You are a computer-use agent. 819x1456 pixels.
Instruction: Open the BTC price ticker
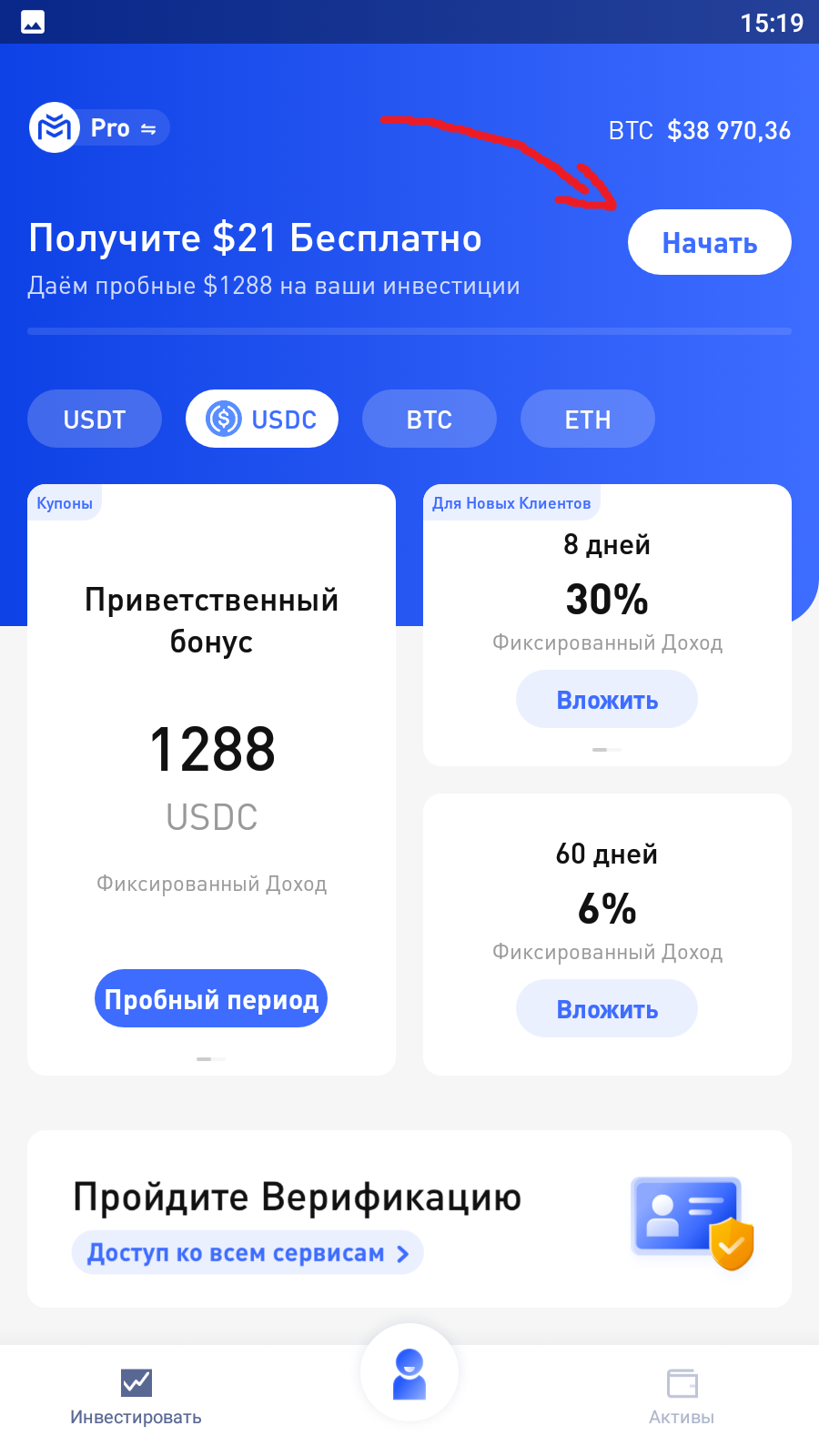coord(699,131)
